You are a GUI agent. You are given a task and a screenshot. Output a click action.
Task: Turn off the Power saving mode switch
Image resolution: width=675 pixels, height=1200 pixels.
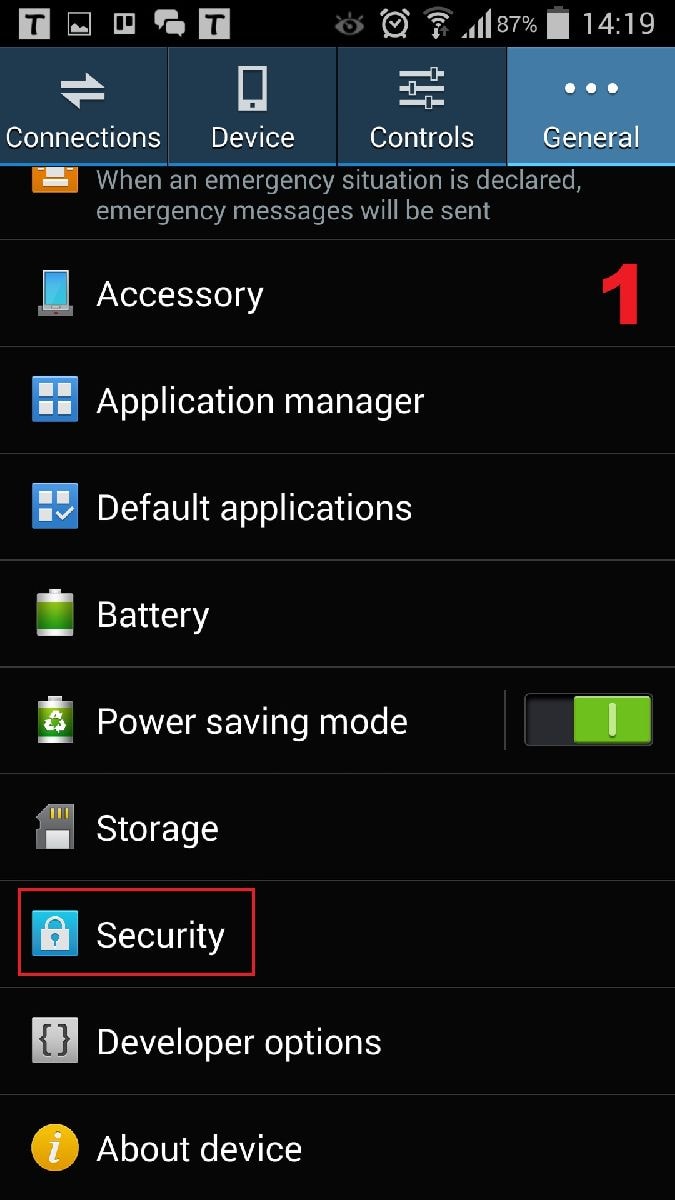pyautogui.click(x=589, y=720)
